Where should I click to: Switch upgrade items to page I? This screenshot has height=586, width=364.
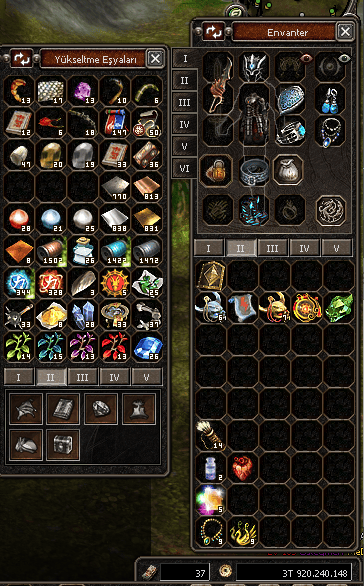[x=18, y=377]
